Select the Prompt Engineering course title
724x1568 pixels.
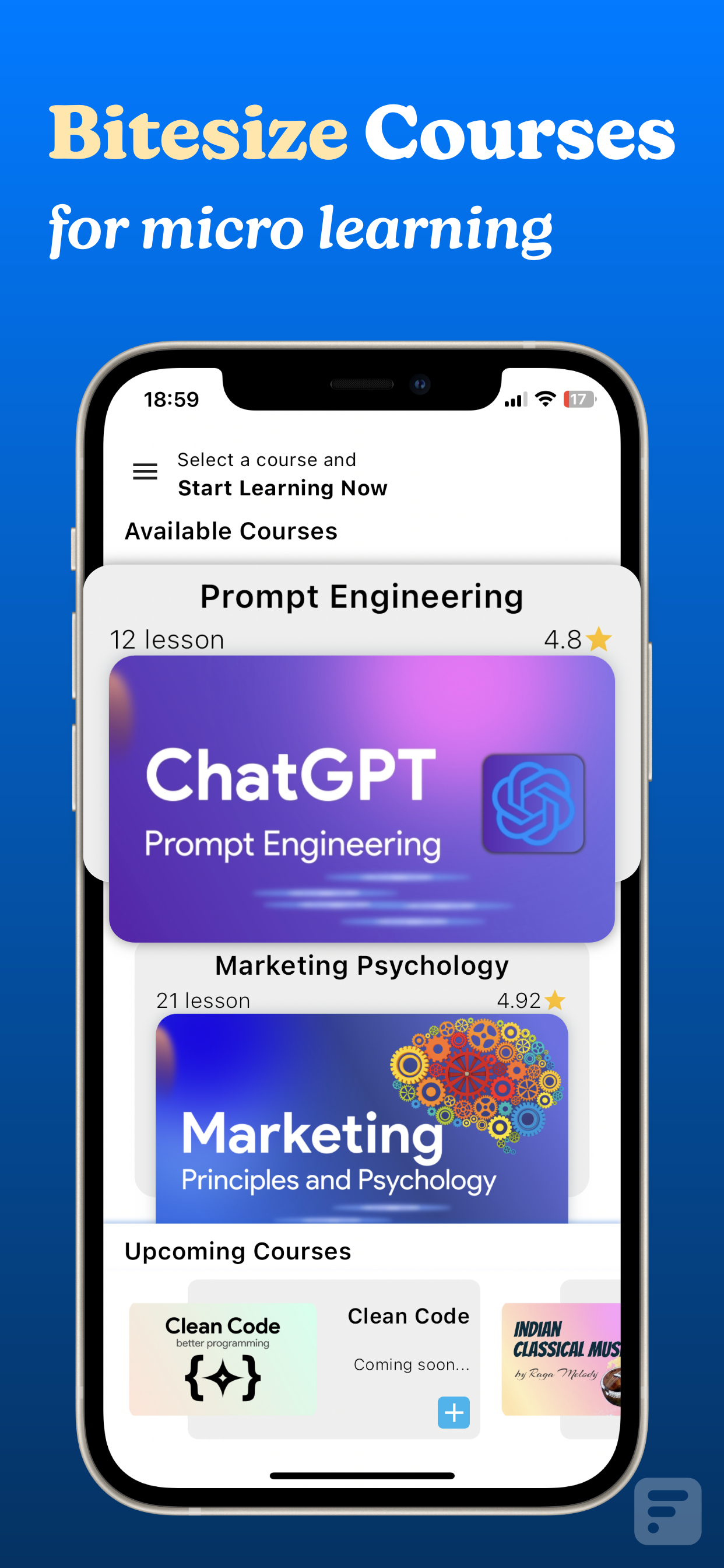(362, 597)
